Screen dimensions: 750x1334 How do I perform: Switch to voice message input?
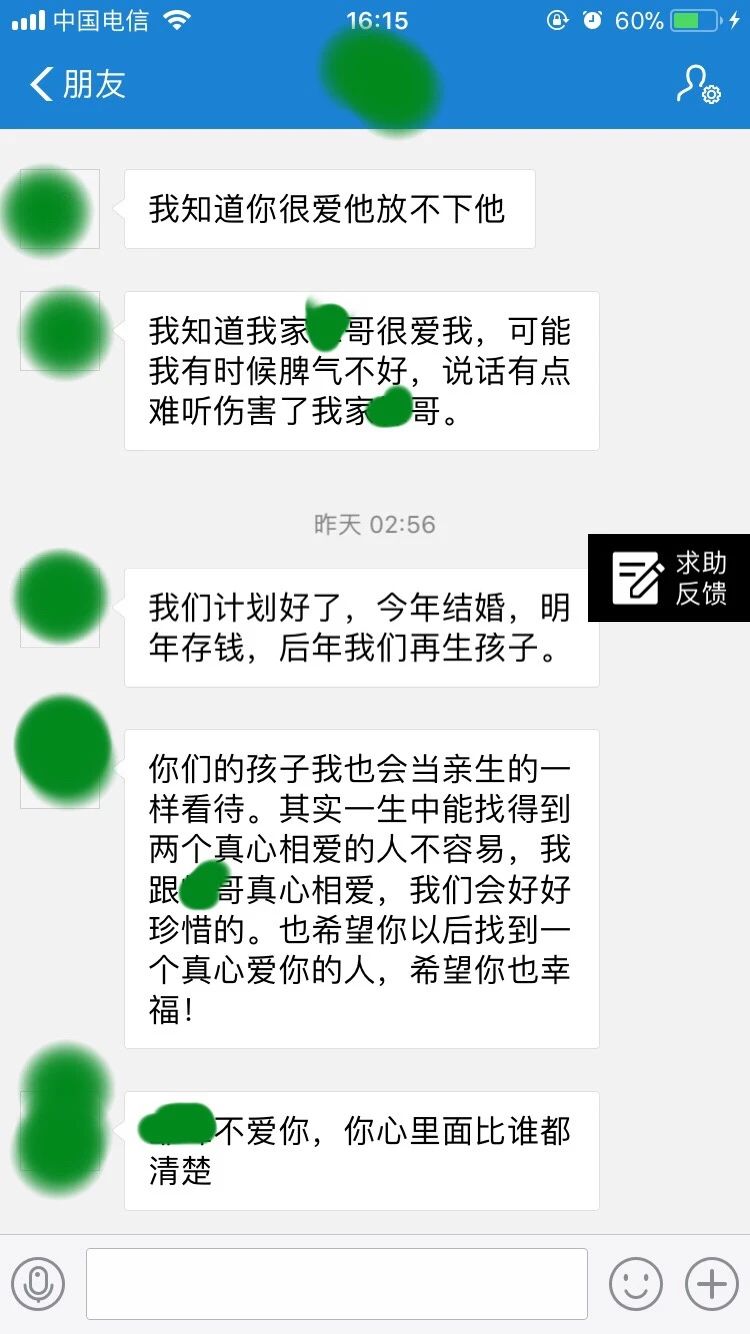(x=38, y=1283)
